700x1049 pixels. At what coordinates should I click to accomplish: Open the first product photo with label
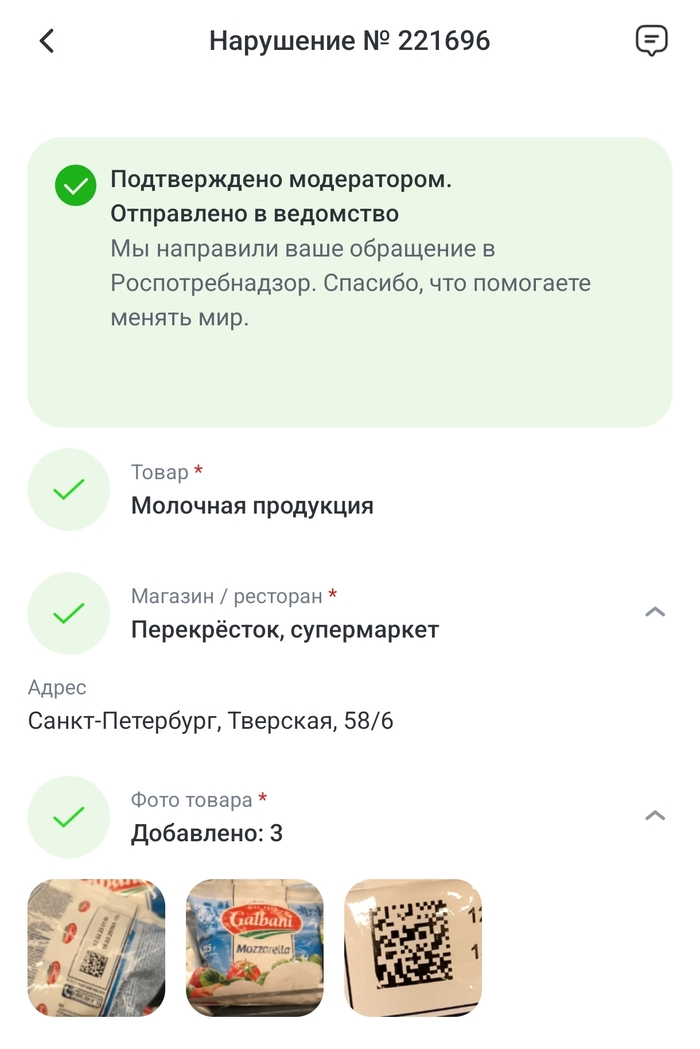point(96,947)
